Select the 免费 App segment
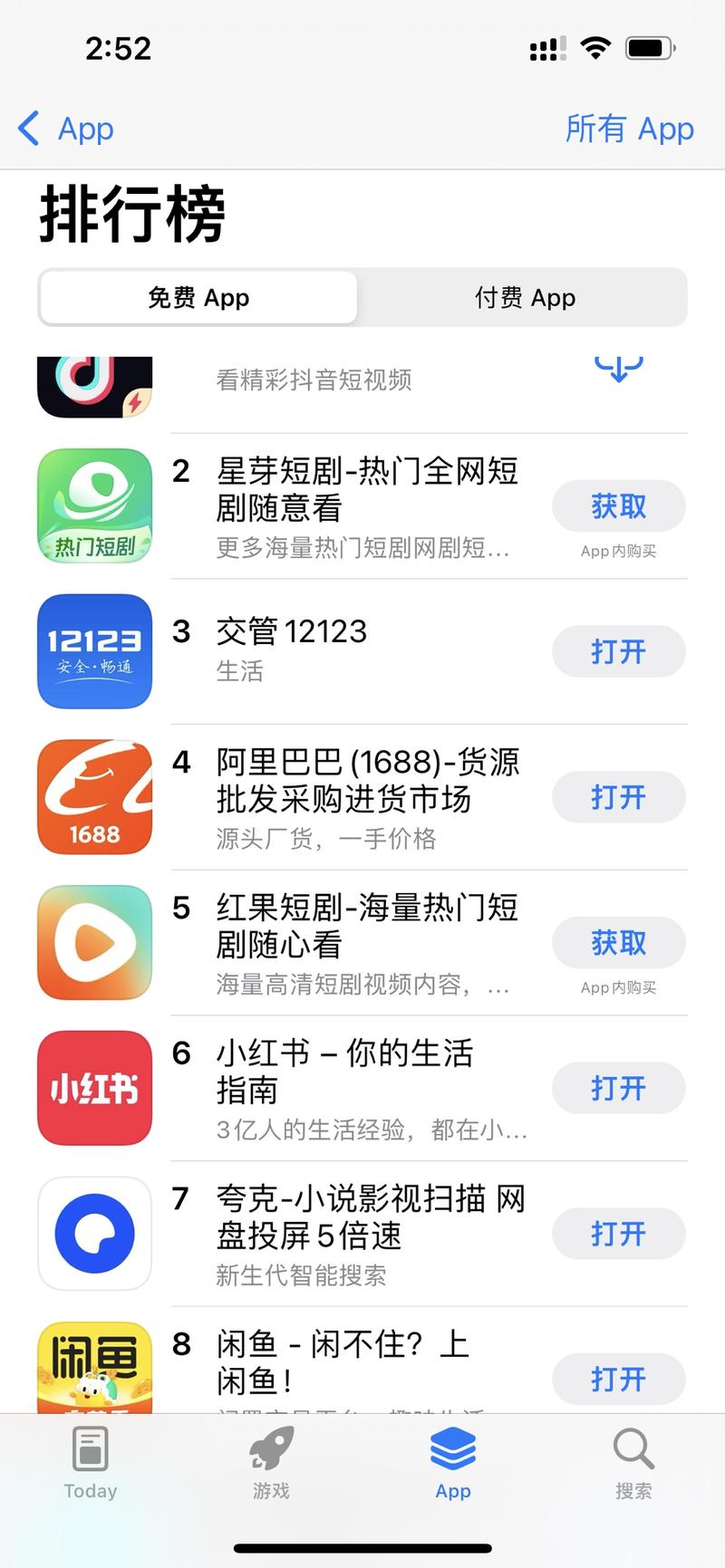This screenshot has height=1568, width=725. tap(198, 297)
